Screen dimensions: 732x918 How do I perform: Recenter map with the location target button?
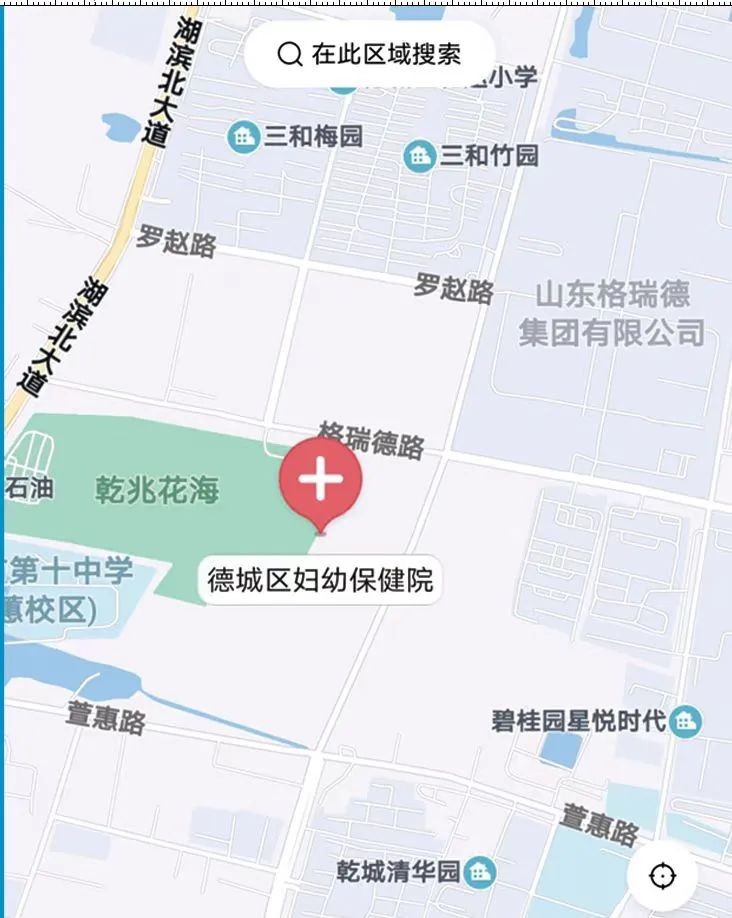click(x=662, y=876)
